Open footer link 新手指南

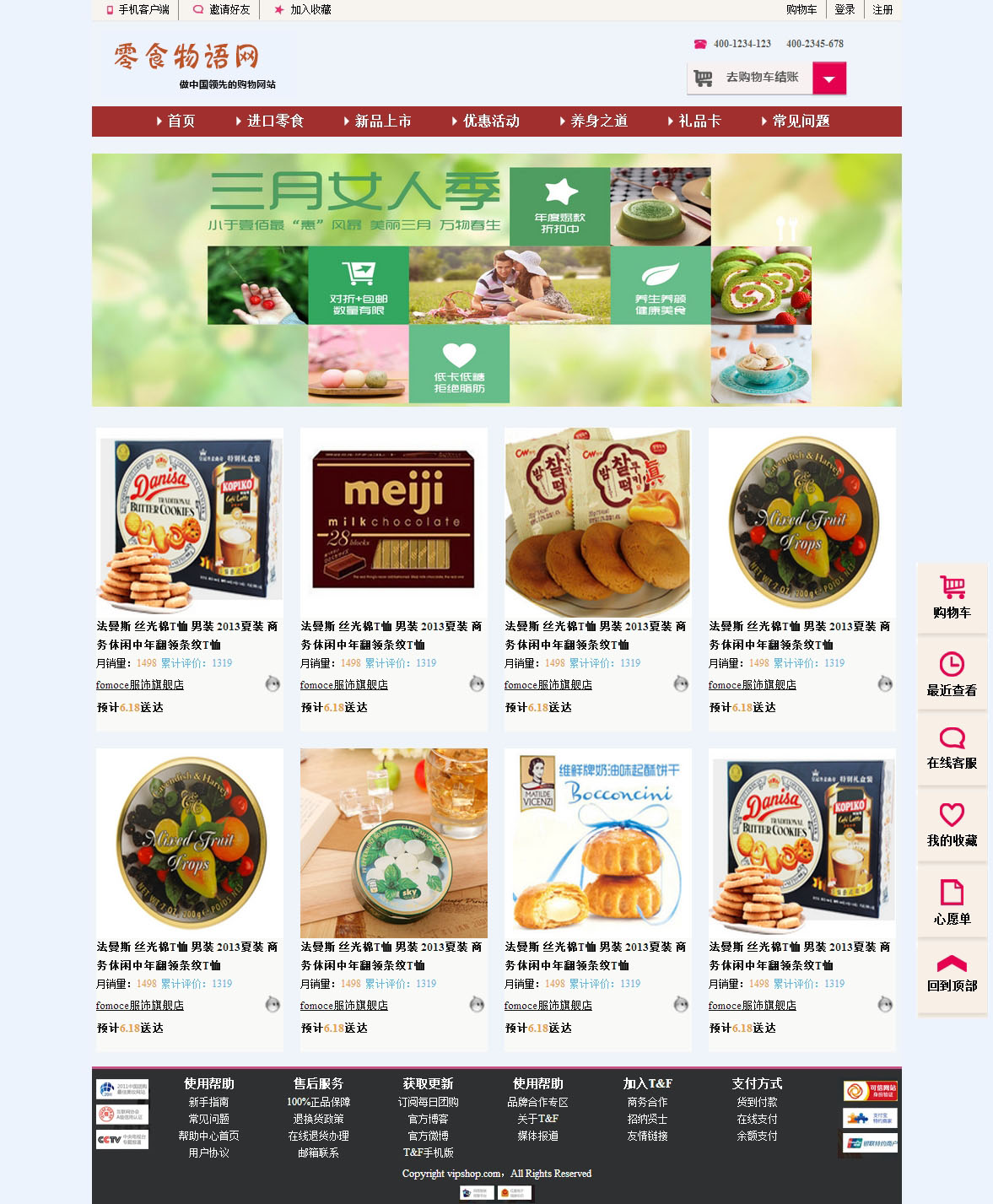click(208, 1102)
